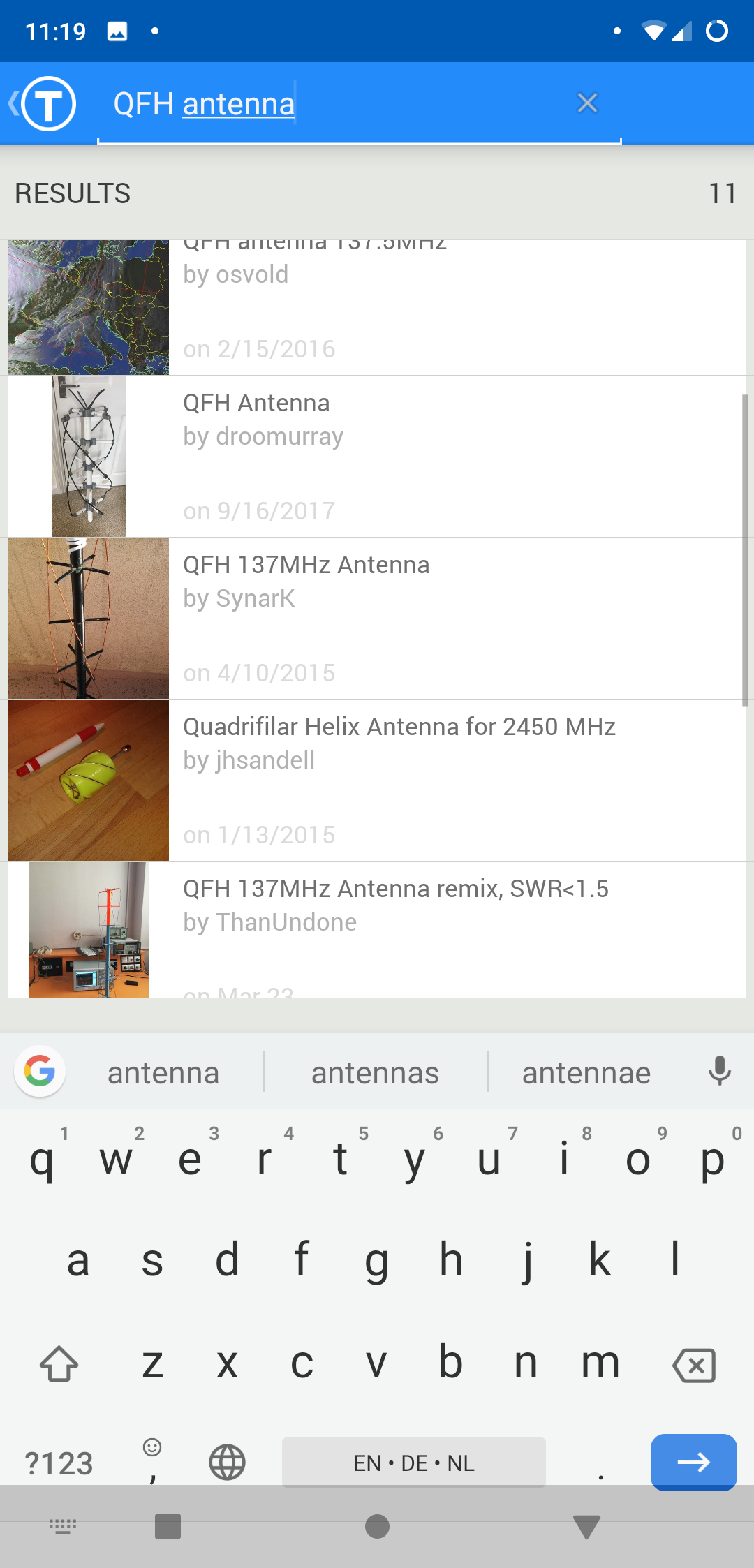This screenshot has width=754, height=1568.
Task: Tap the Google logo in the suggestion bar
Action: [40, 1072]
